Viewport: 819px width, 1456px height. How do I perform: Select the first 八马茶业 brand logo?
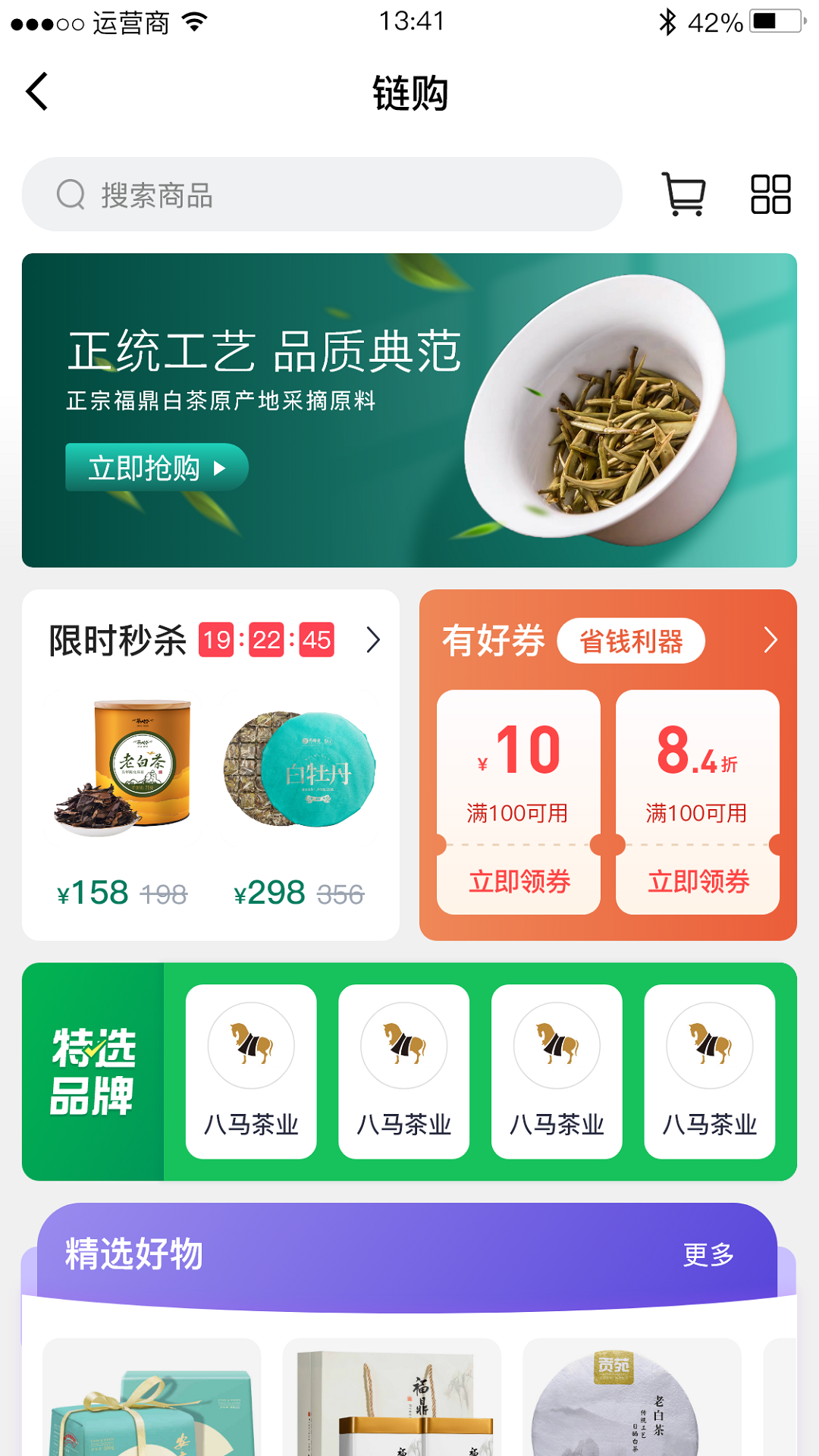pos(252,1046)
